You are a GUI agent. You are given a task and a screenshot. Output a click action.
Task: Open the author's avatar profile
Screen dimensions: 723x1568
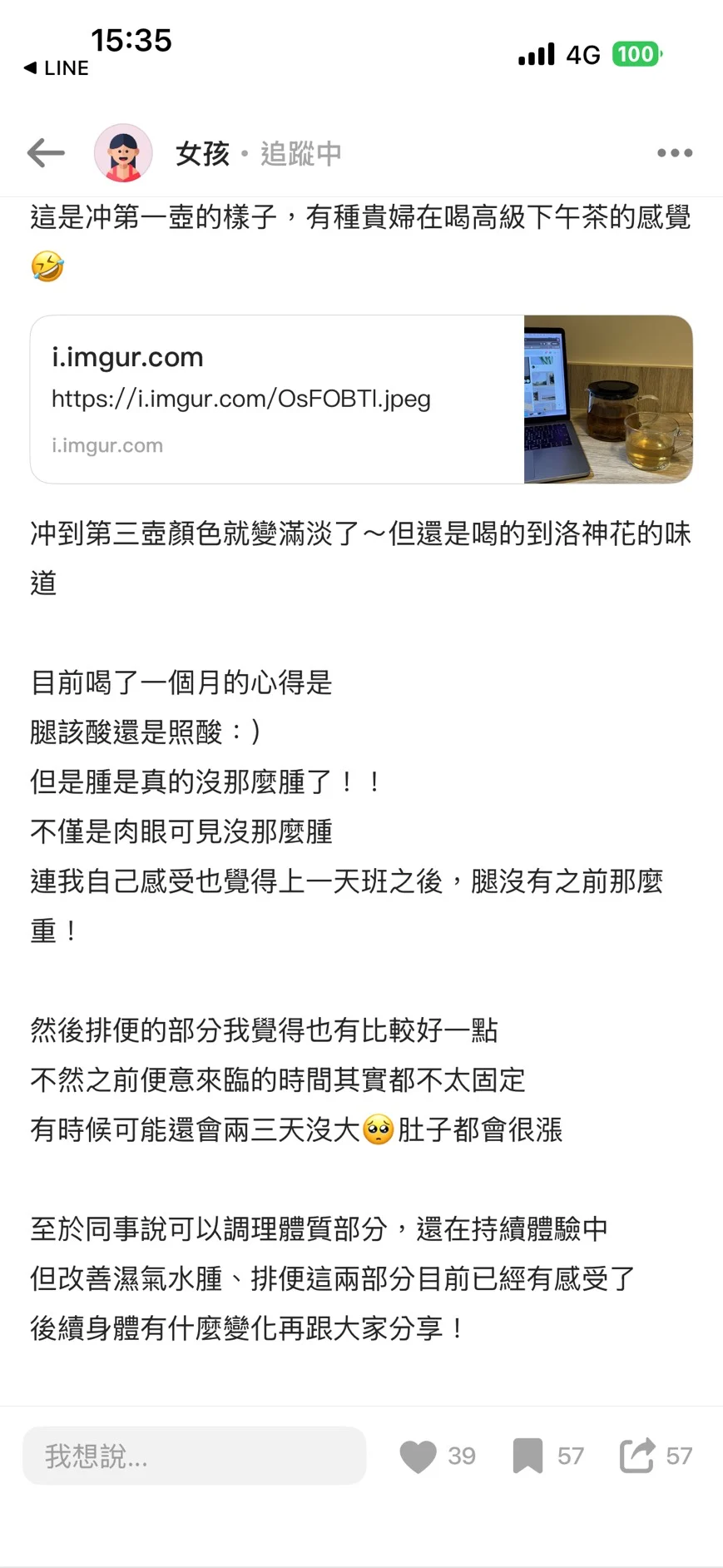click(123, 153)
